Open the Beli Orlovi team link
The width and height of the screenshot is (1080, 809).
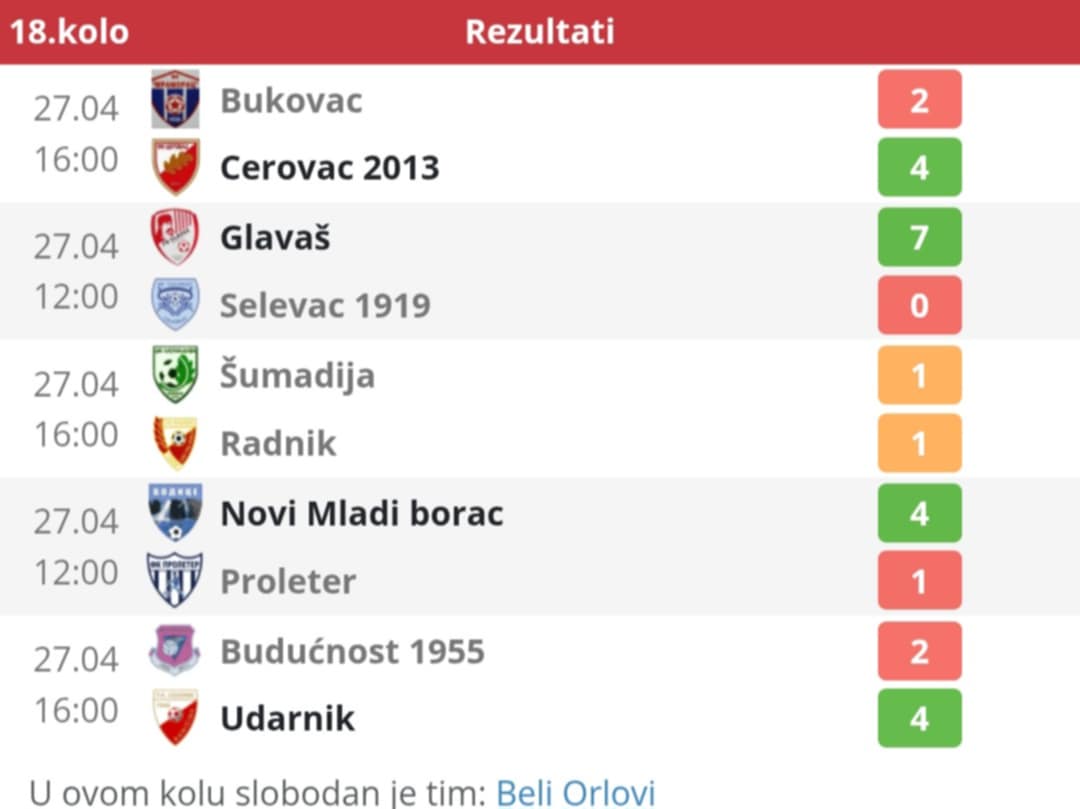click(x=575, y=793)
